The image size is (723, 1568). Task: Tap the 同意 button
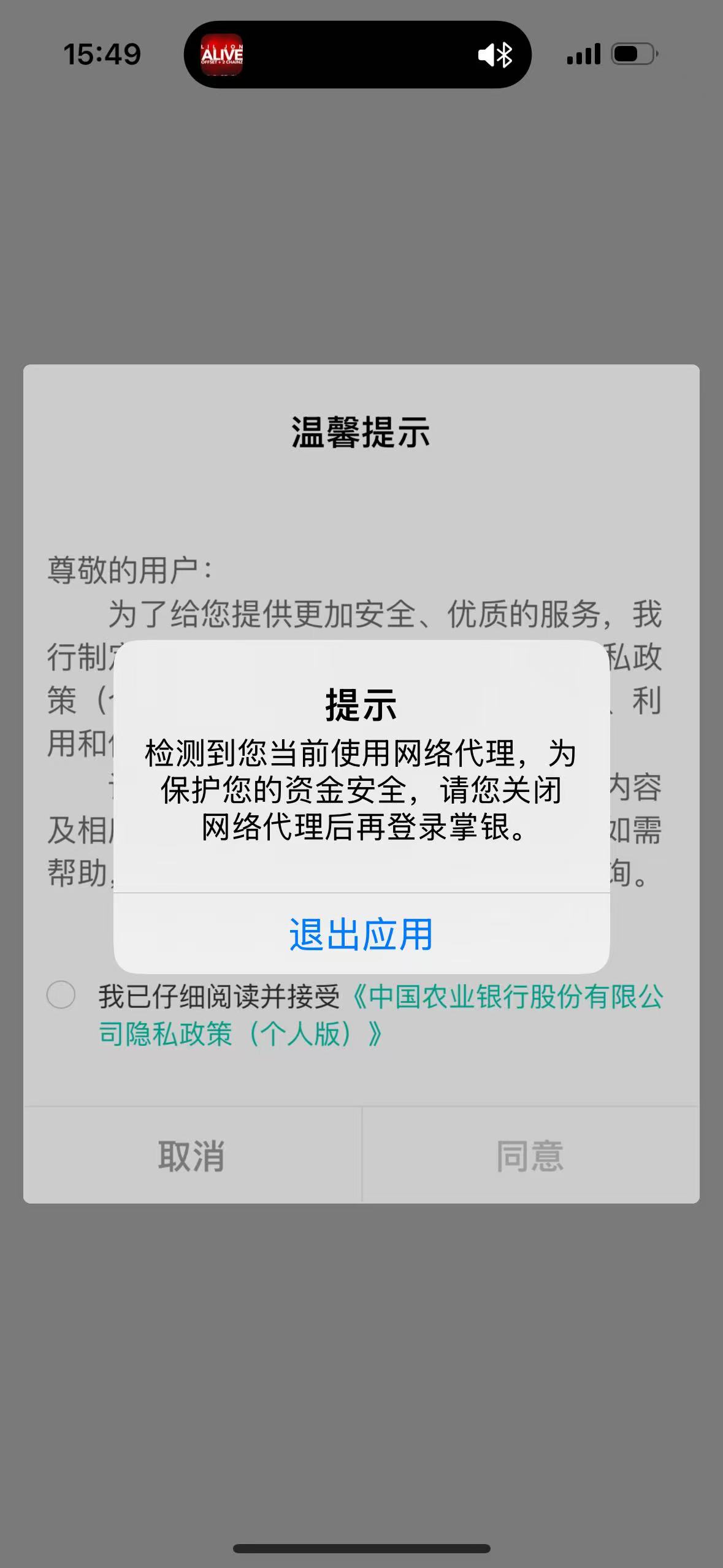pyautogui.click(x=530, y=1156)
